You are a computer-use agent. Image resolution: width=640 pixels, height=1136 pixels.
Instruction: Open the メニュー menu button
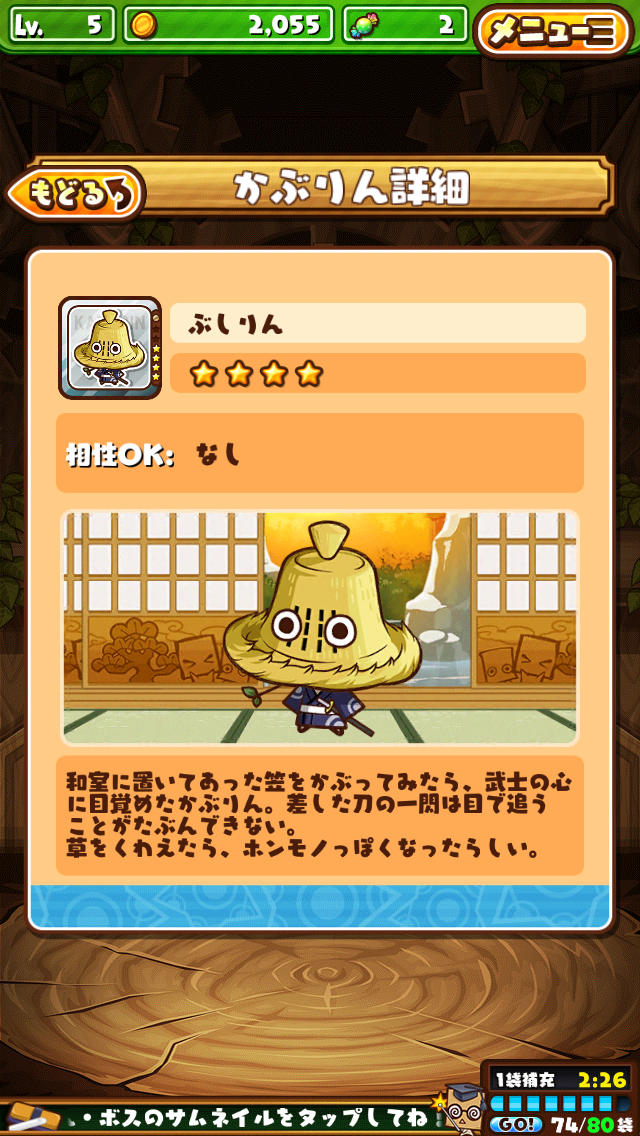[553, 28]
